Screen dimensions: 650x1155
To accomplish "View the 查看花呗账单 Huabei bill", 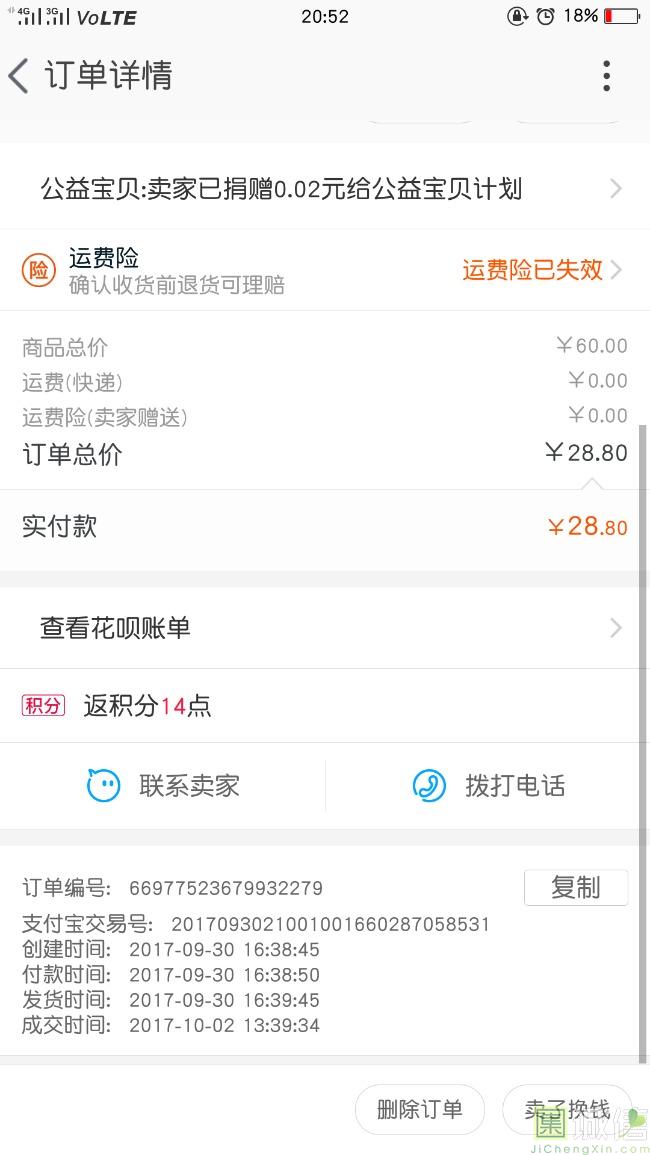I will 325,628.
